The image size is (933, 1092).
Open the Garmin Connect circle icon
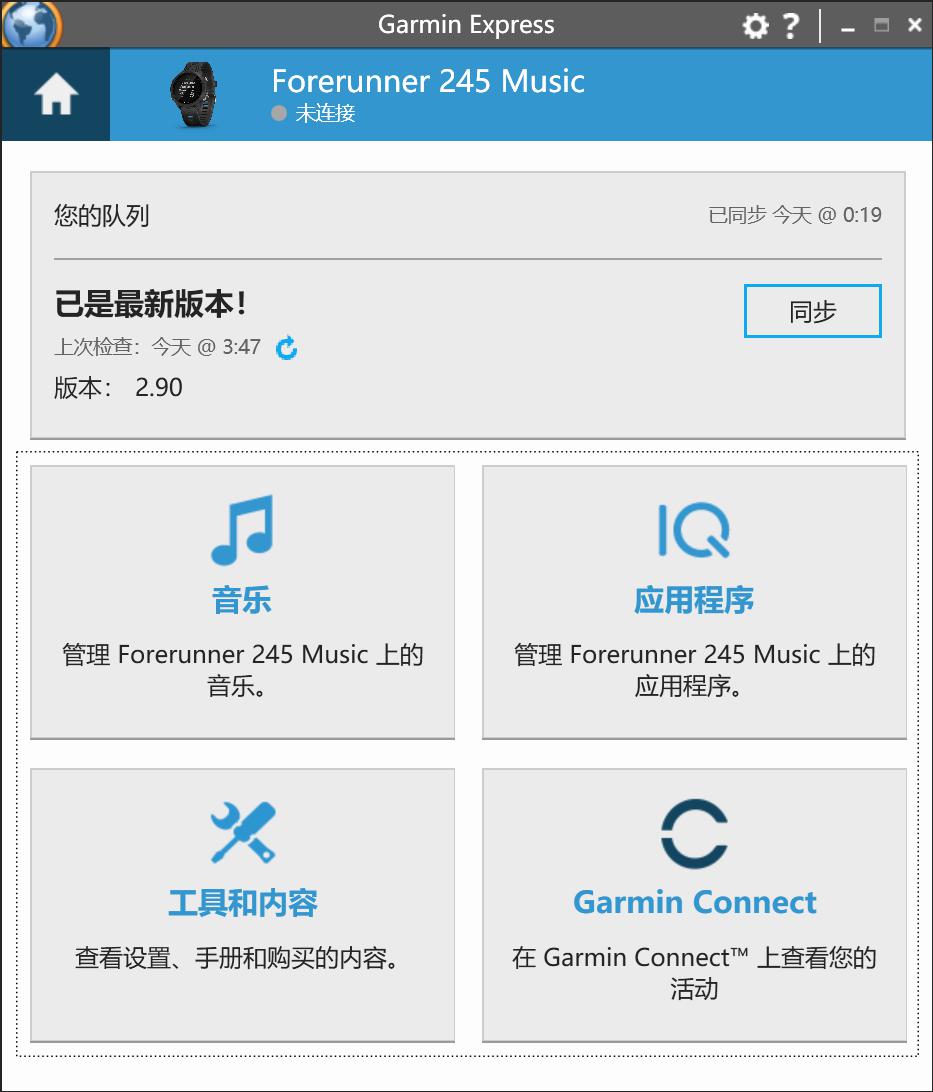point(694,832)
